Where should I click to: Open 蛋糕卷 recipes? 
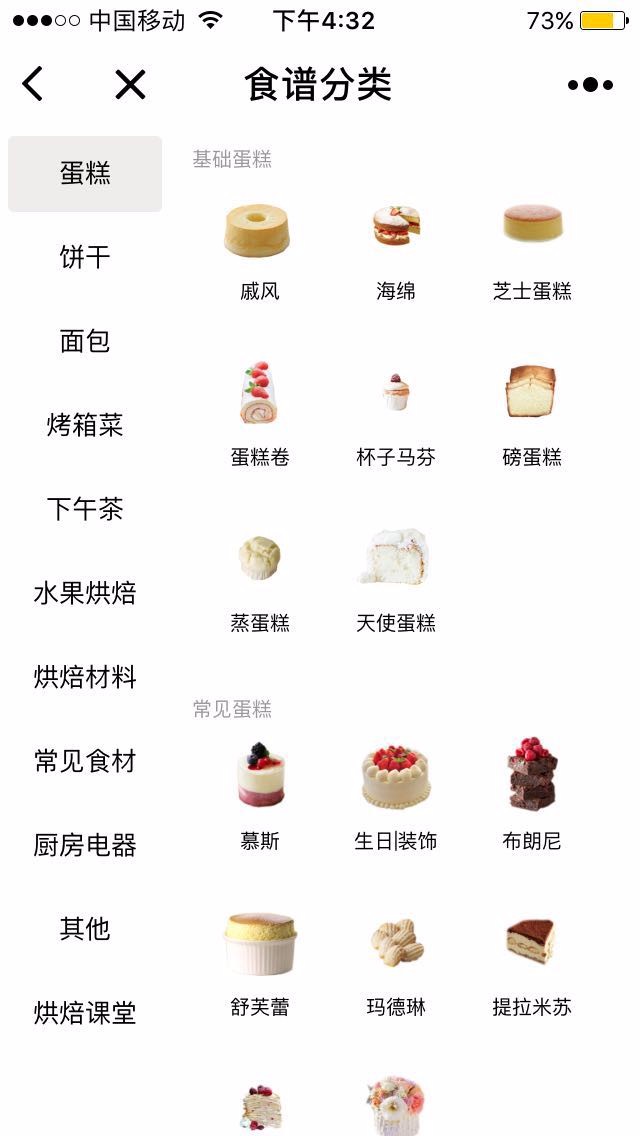259,415
